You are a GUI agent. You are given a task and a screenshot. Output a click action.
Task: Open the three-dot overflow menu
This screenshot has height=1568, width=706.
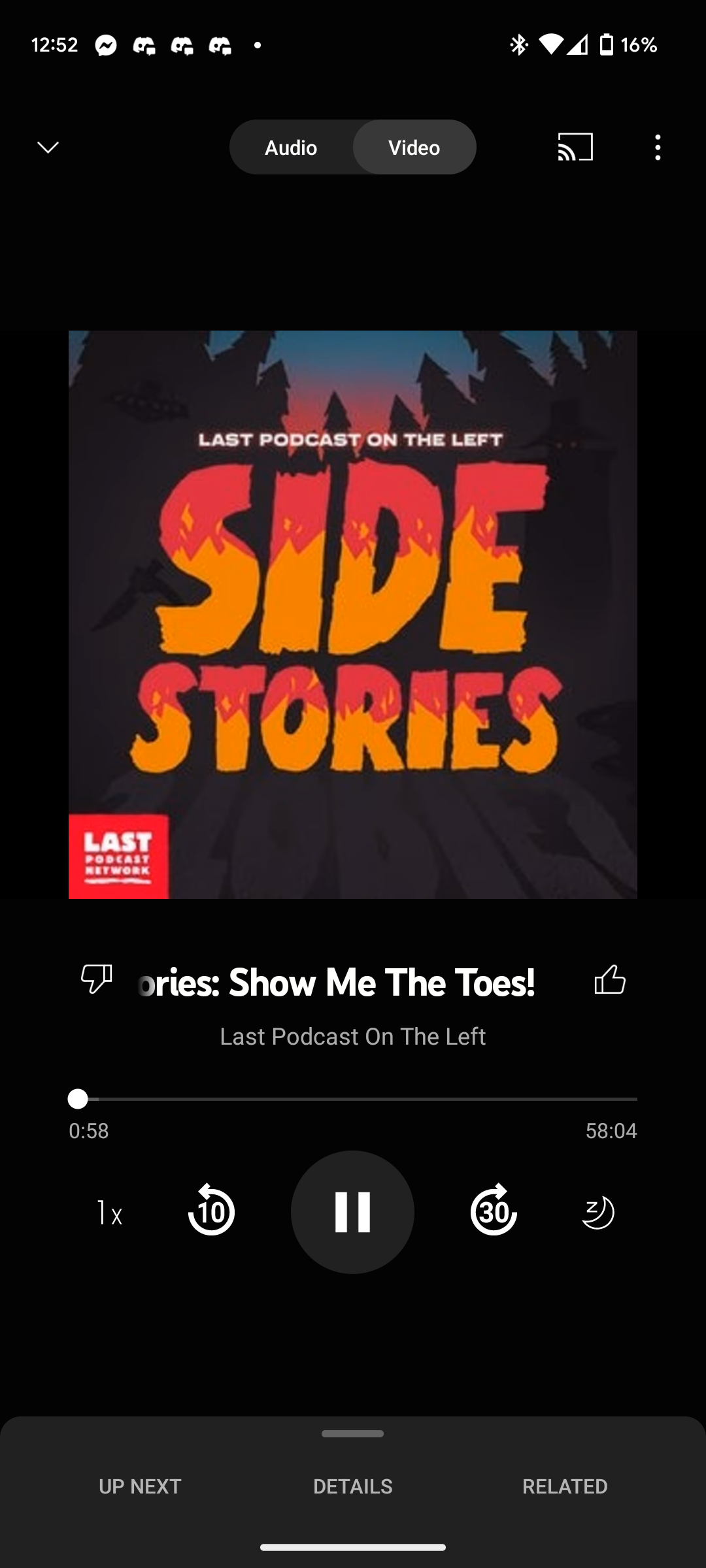658,147
